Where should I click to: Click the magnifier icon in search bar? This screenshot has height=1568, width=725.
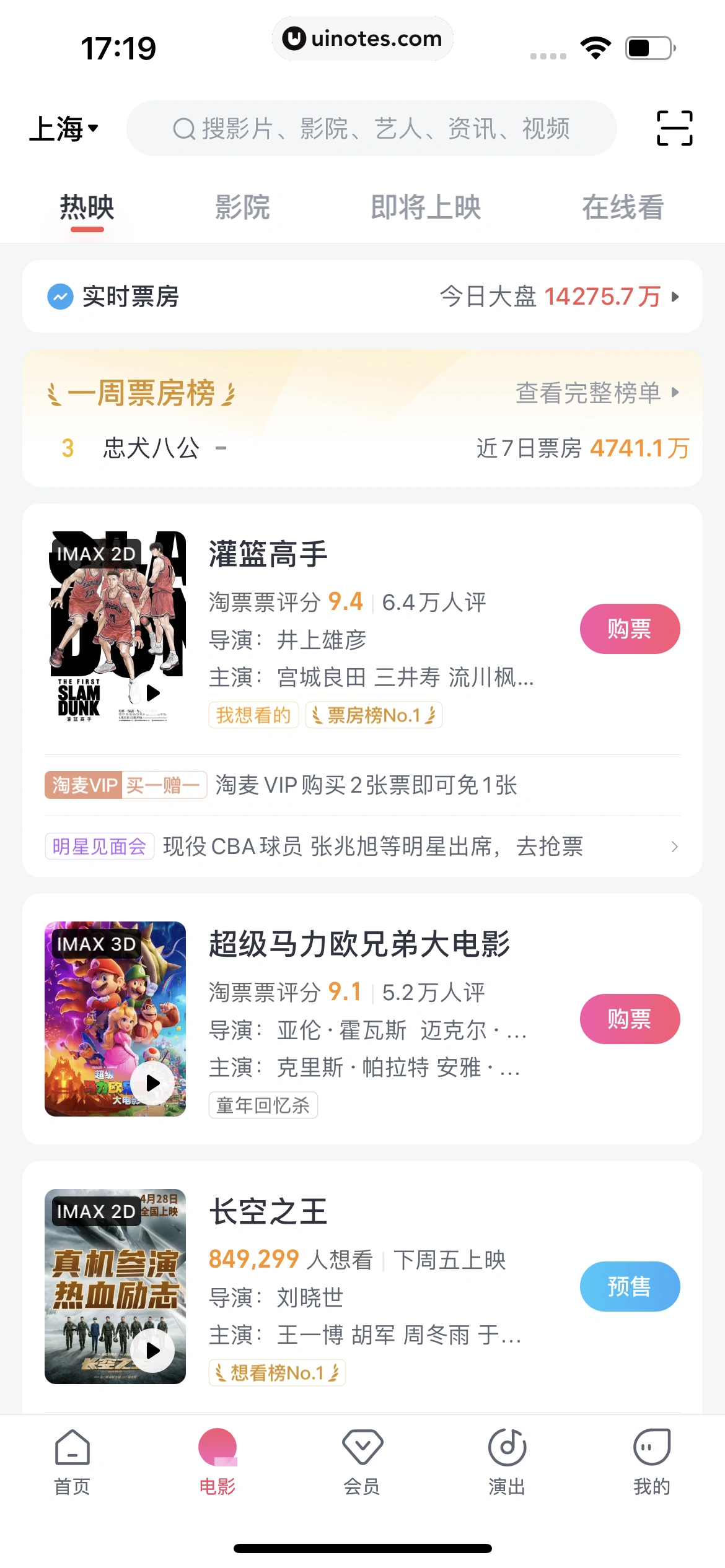(183, 128)
